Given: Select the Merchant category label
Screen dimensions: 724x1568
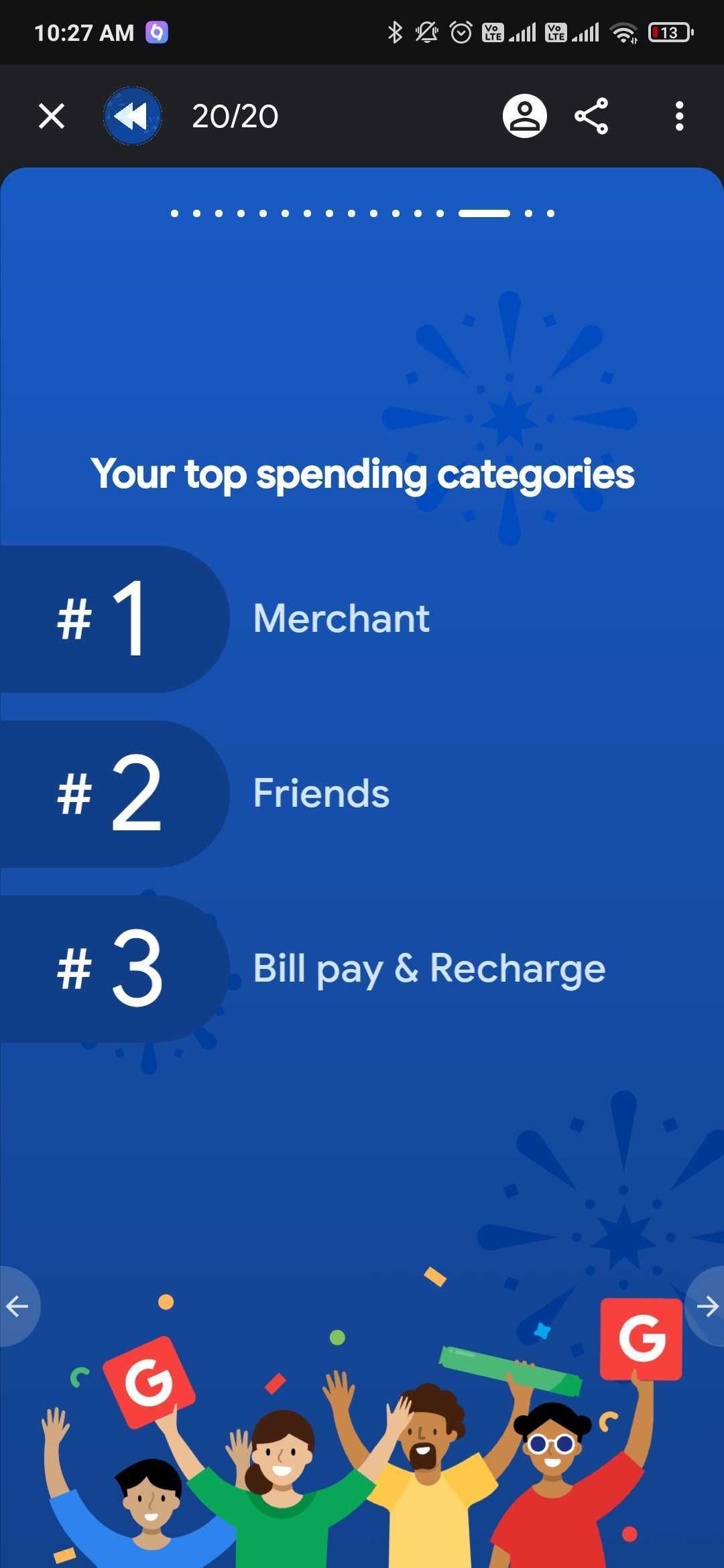Looking at the screenshot, I should (x=341, y=618).
